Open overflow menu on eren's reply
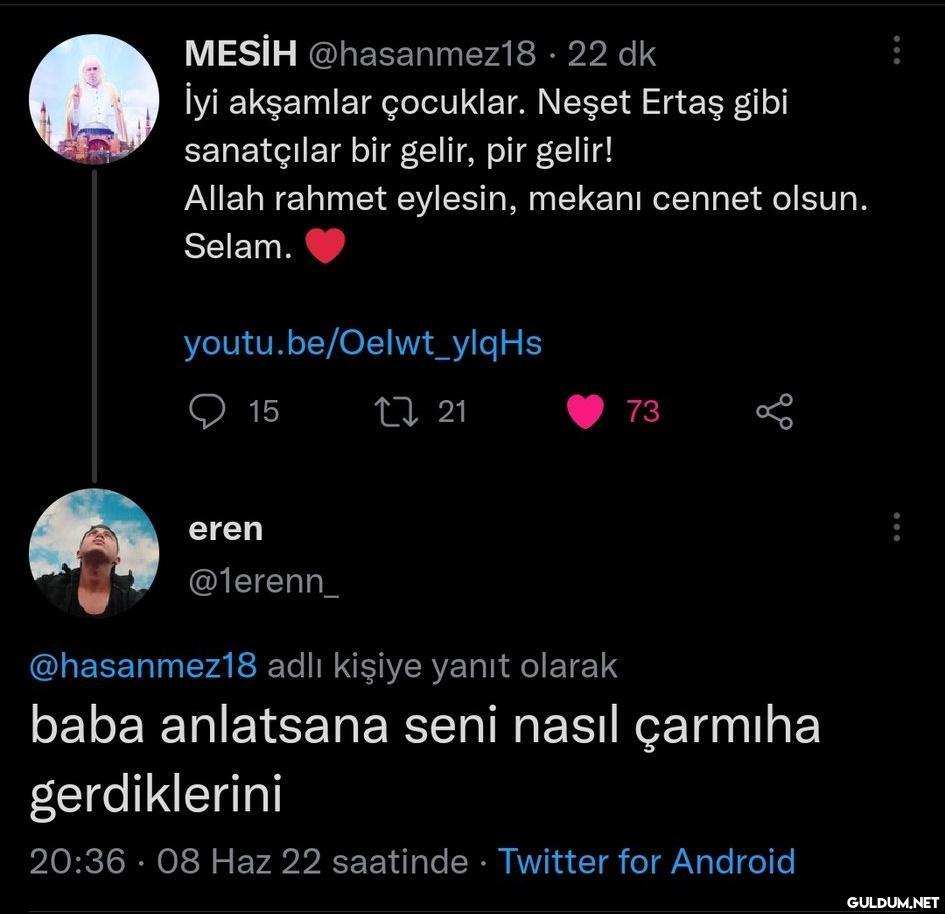Image resolution: width=945 pixels, height=914 pixels. click(x=896, y=527)
